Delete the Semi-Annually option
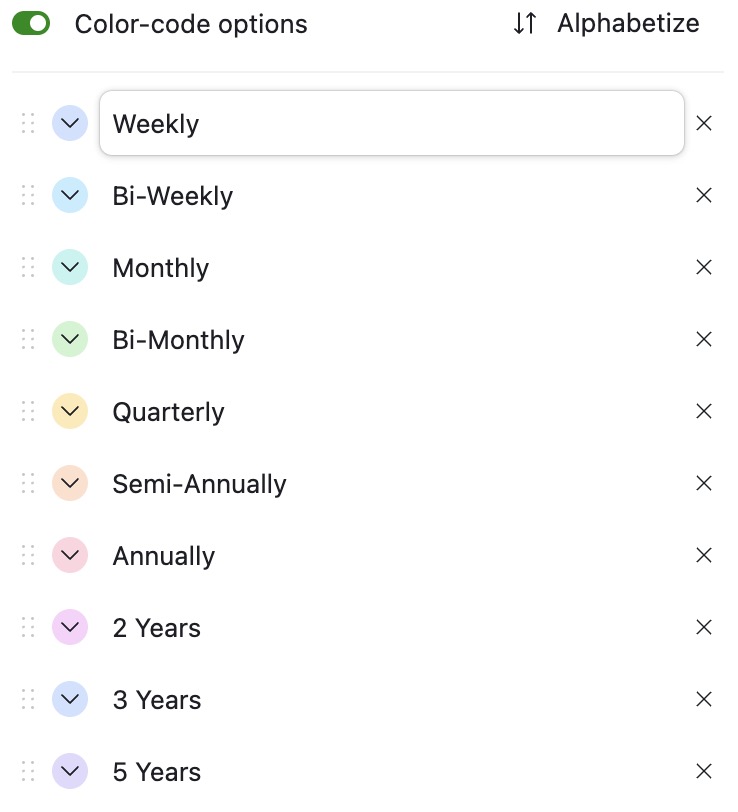738x812 pixels. (x=704, y=484)
